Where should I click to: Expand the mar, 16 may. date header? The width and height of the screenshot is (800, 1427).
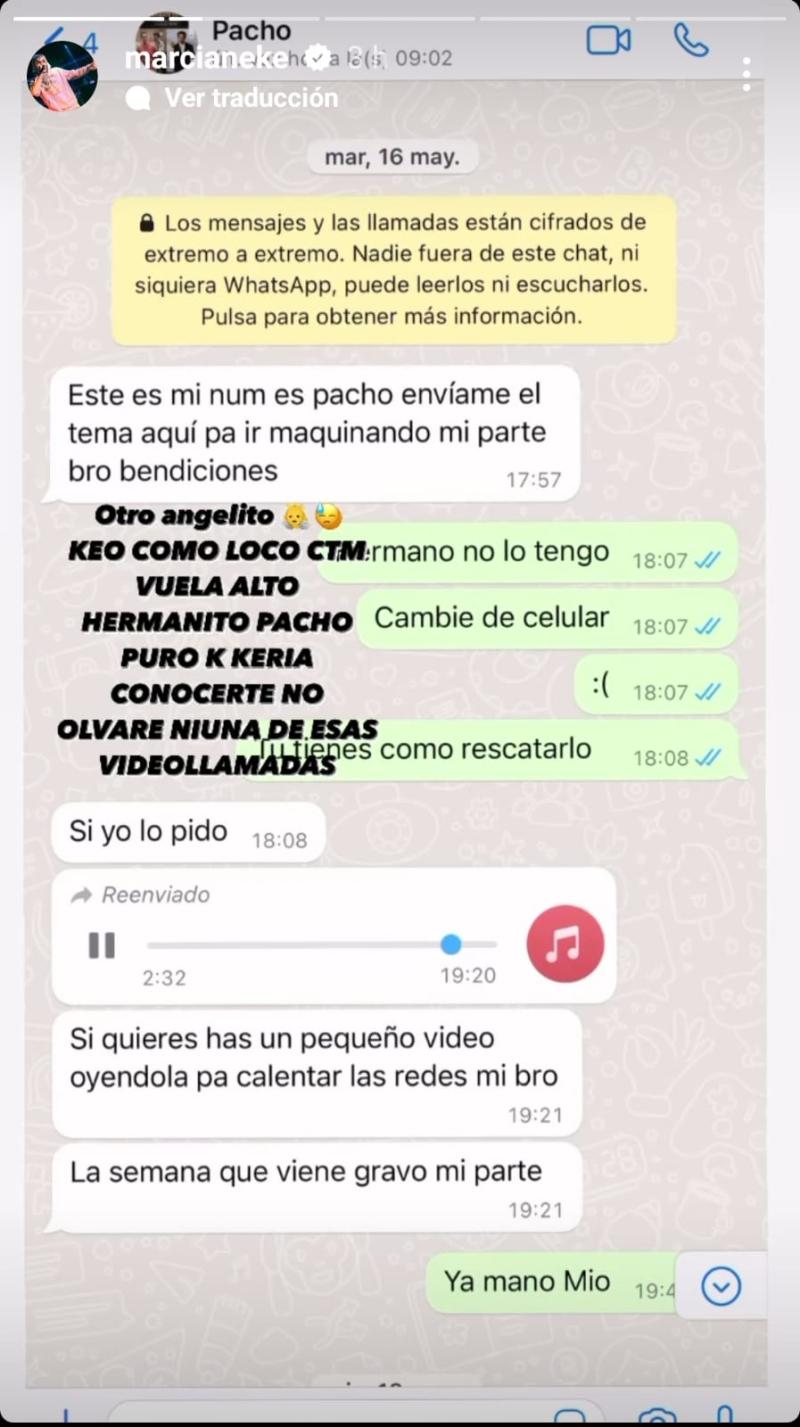(394, 156)
